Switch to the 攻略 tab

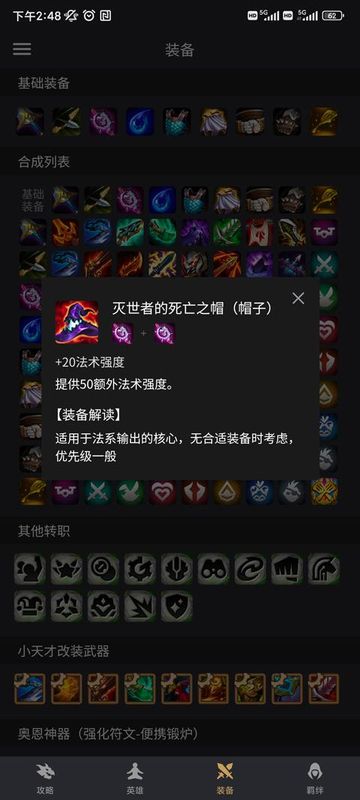(45, 778)
